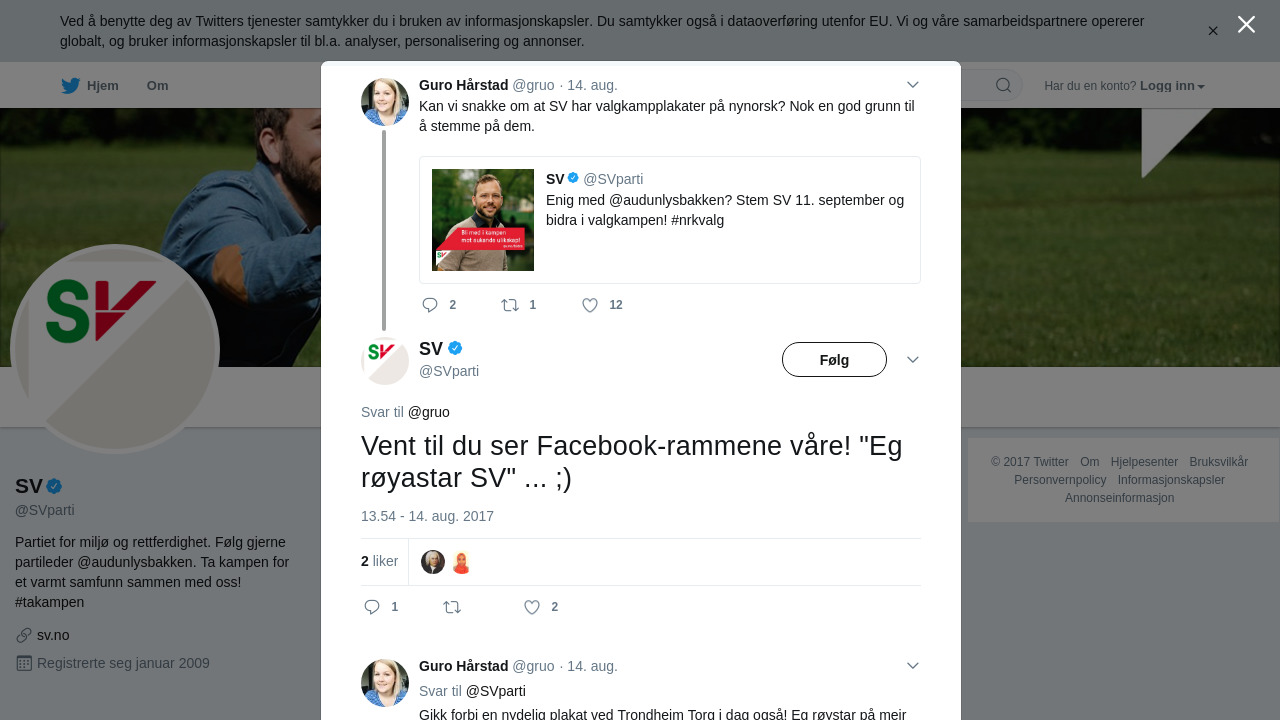Expand the Logg inn dropdown
1280x720 pixels.
pyautogui.click(x=1172, y=86)
